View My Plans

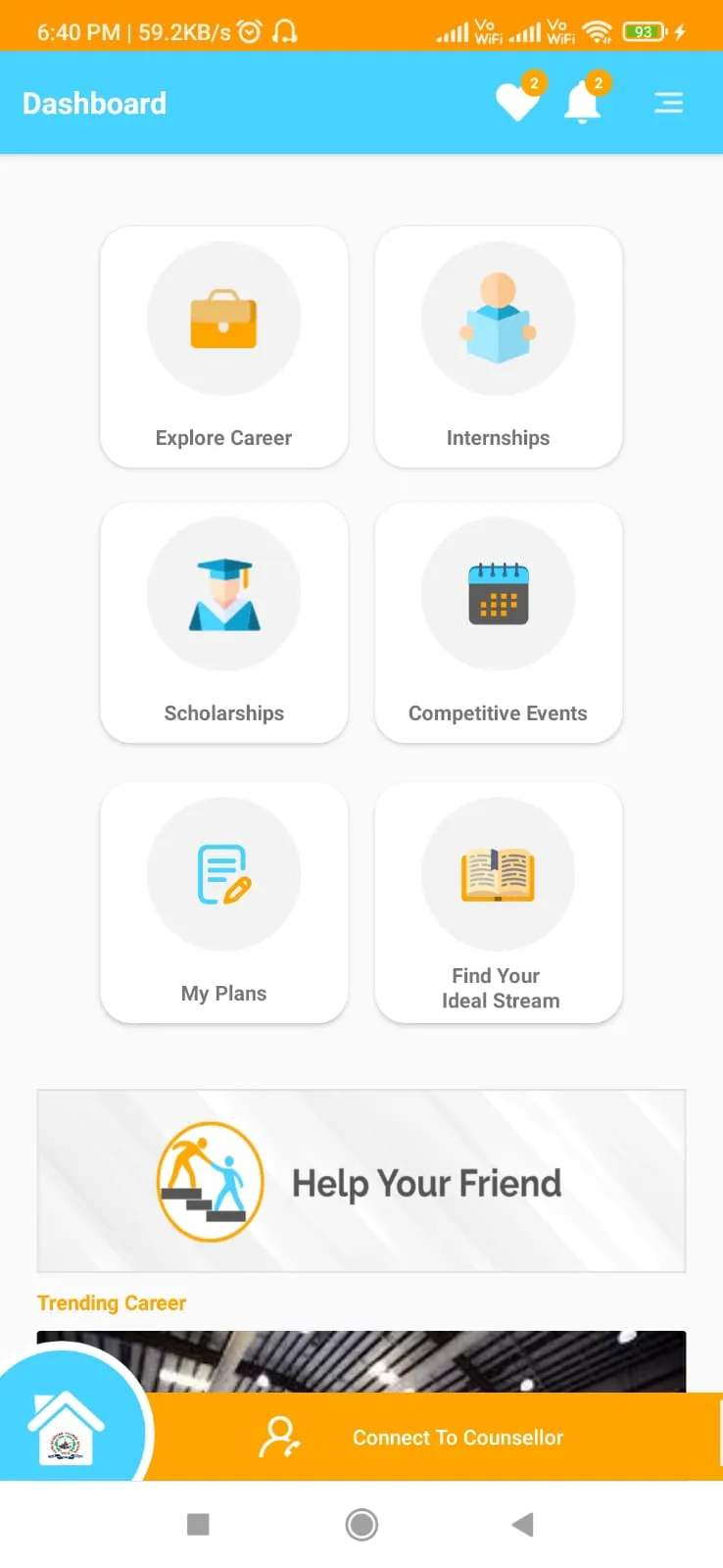pyautogui.click(x=224, y=903)
